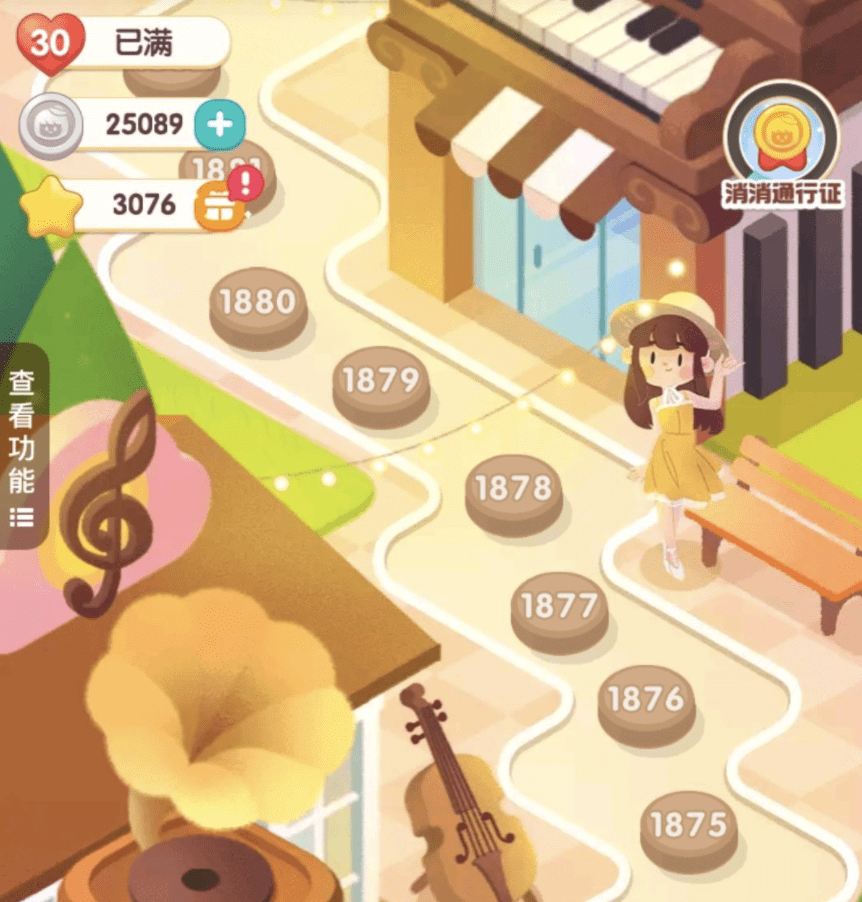Enter level 1875 stage
This screenshot has height=902, width=862.
click(x=688, y=827)
